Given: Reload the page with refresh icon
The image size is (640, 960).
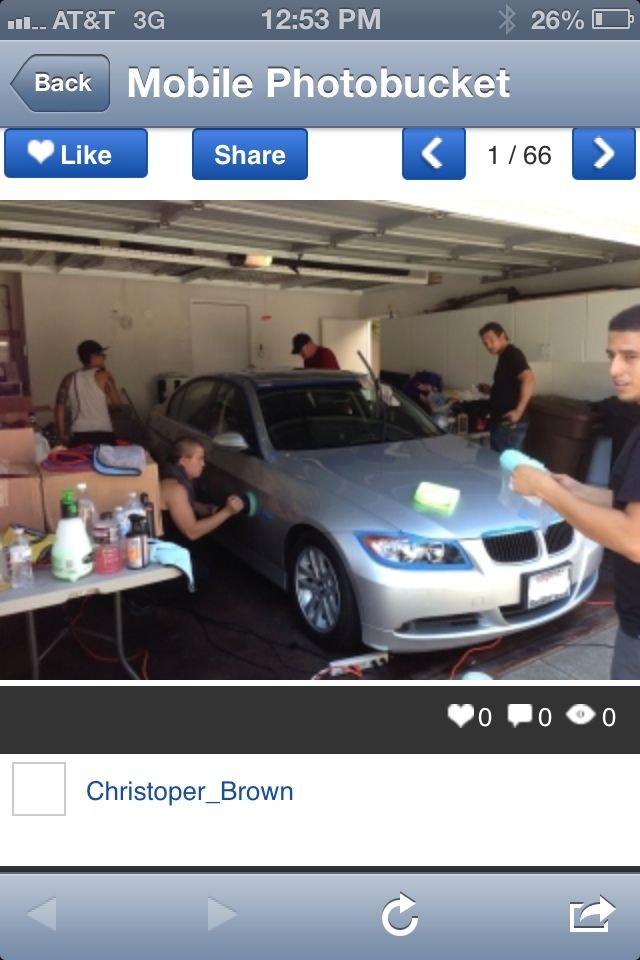Looking at the screenshot, I should (399, 915).
